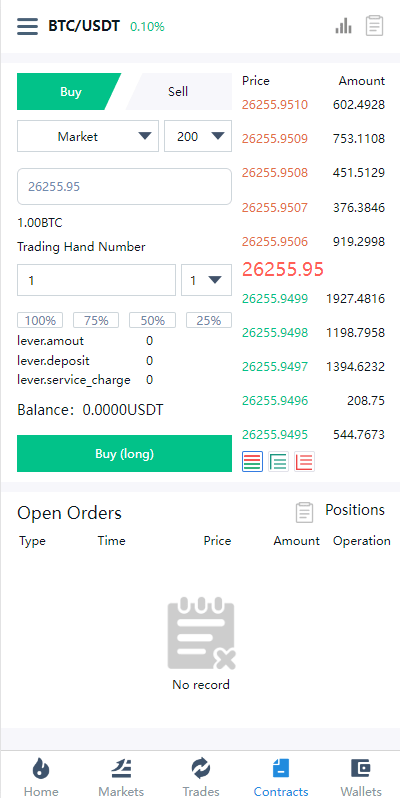
Task: Open the clipboard icon in header
Action: [374, 25]
